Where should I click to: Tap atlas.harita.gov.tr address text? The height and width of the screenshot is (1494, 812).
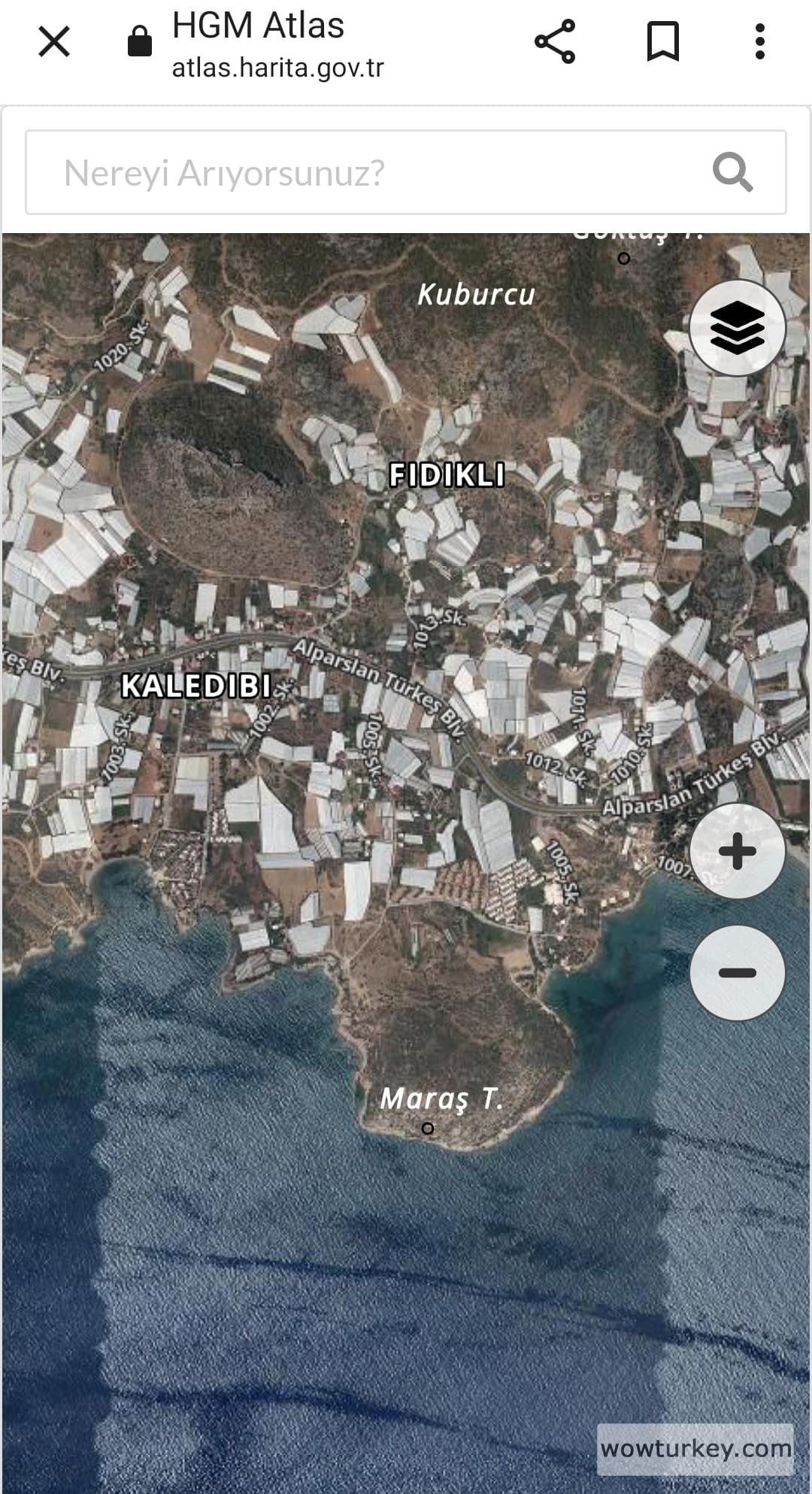(277, 68)
